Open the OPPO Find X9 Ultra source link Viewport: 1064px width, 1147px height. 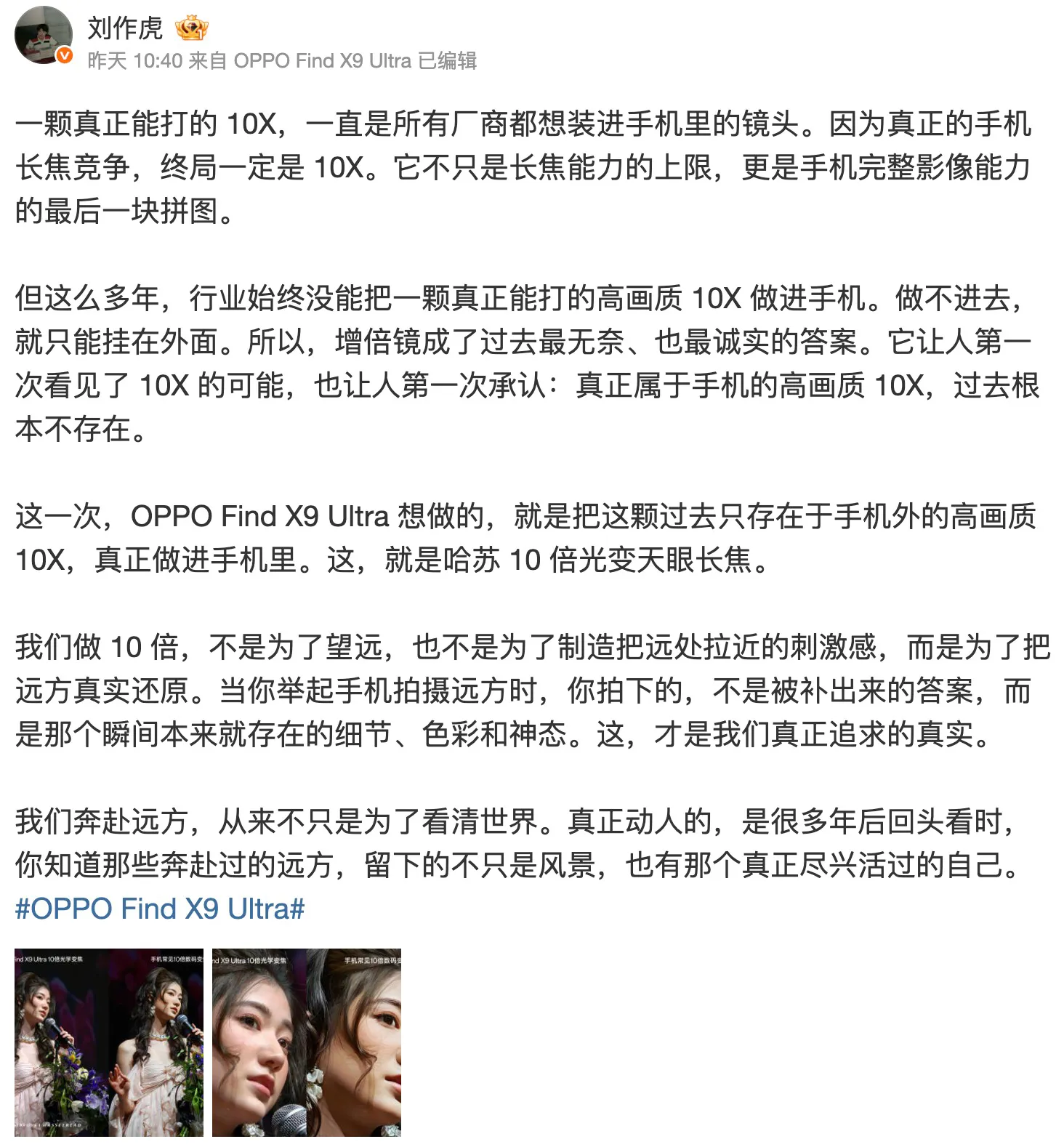323,60
